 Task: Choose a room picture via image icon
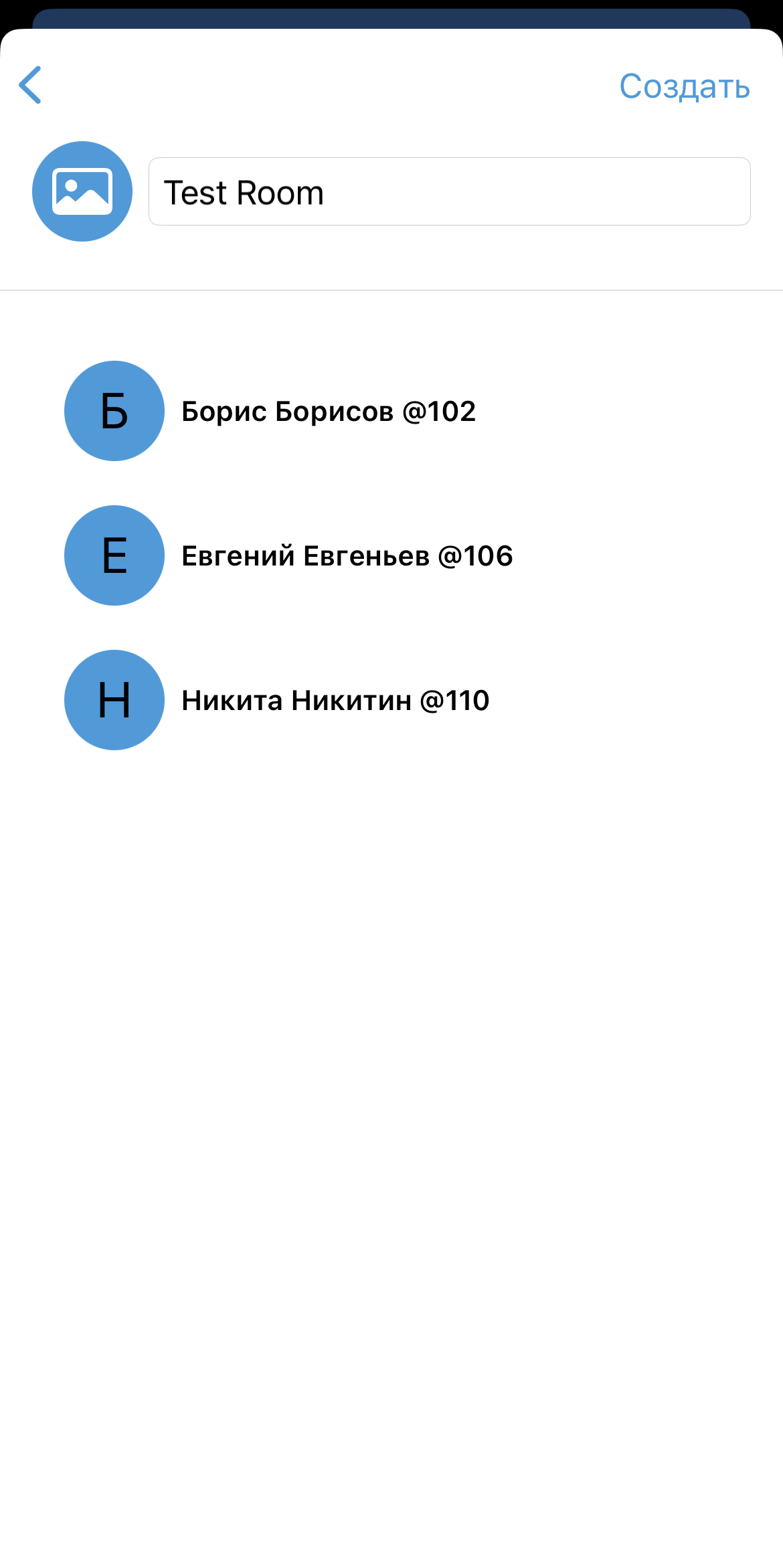point(82,191)
